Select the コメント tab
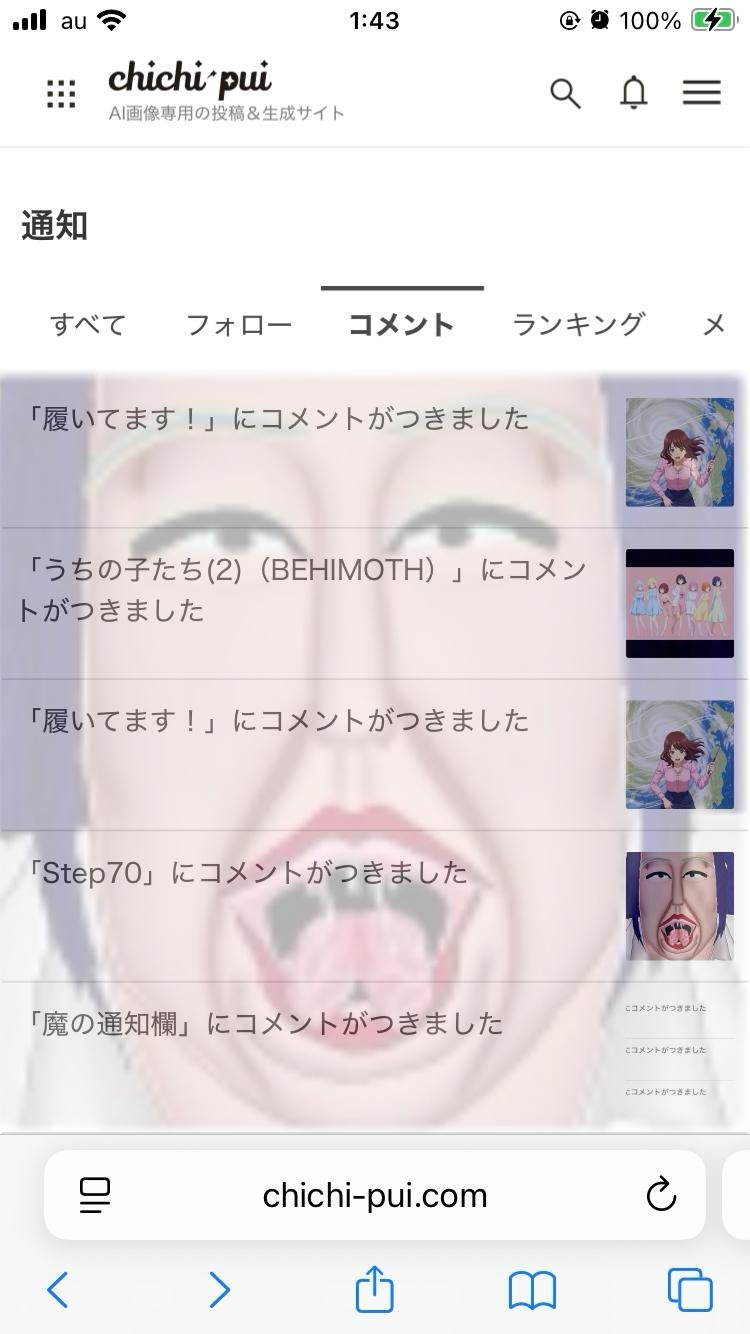 tap(401, 325)
